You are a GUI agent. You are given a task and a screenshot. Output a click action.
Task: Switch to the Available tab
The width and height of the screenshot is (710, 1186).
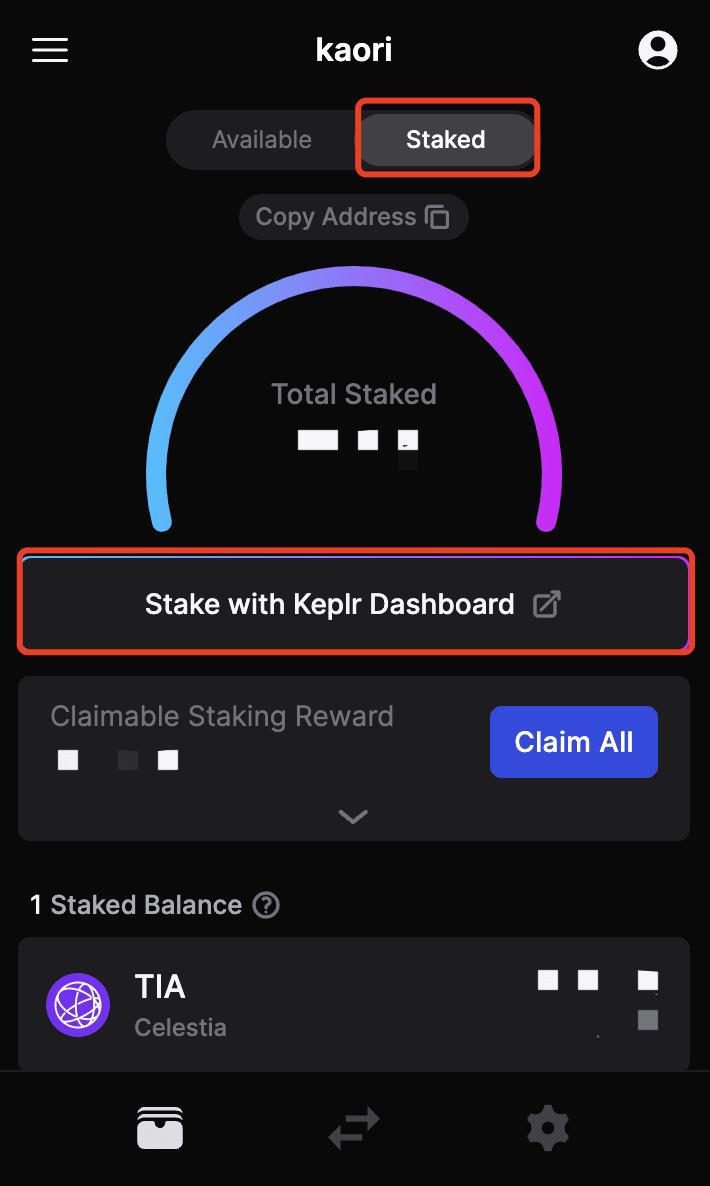[x=262, y=140]
